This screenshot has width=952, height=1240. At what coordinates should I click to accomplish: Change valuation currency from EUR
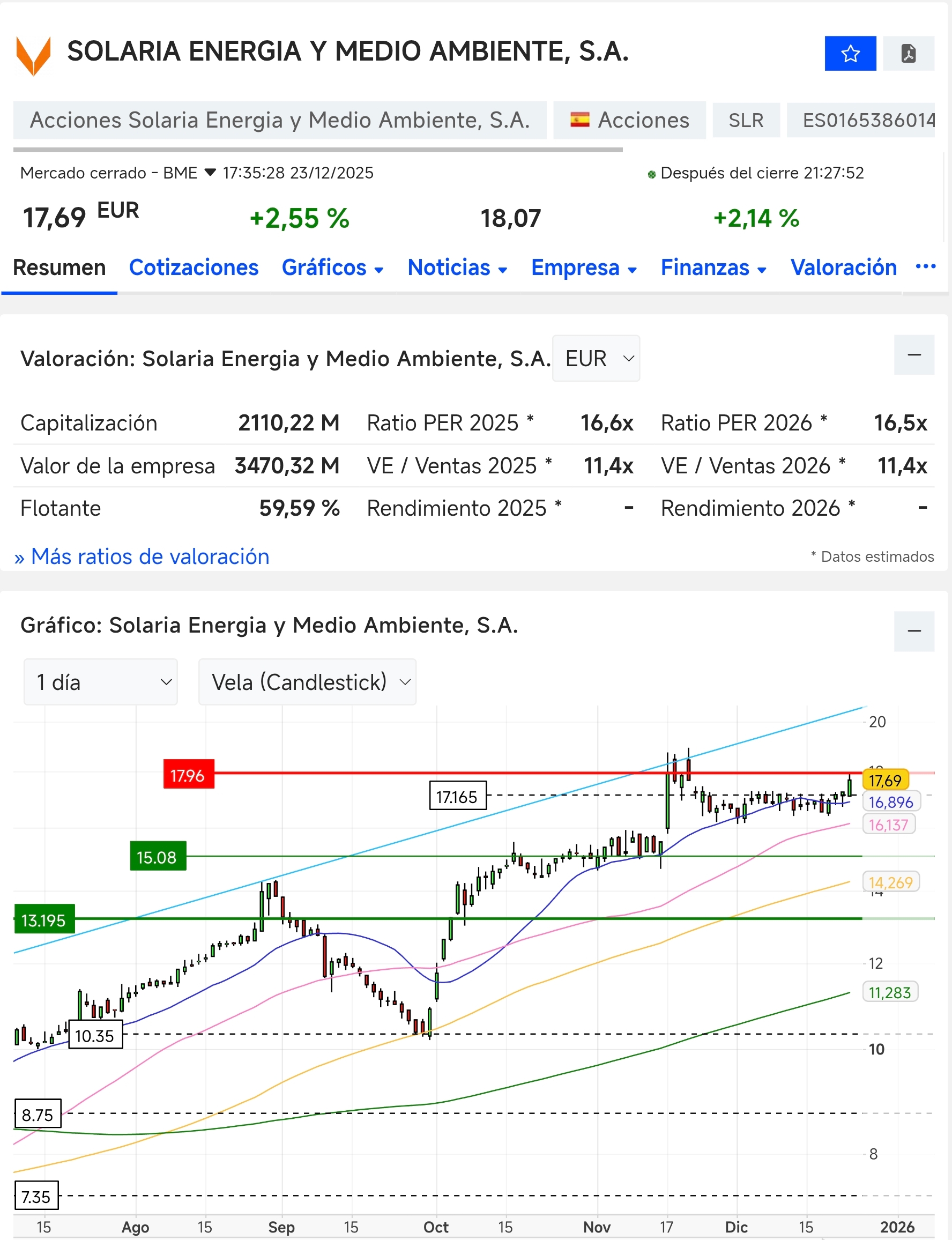coord(596,358)
